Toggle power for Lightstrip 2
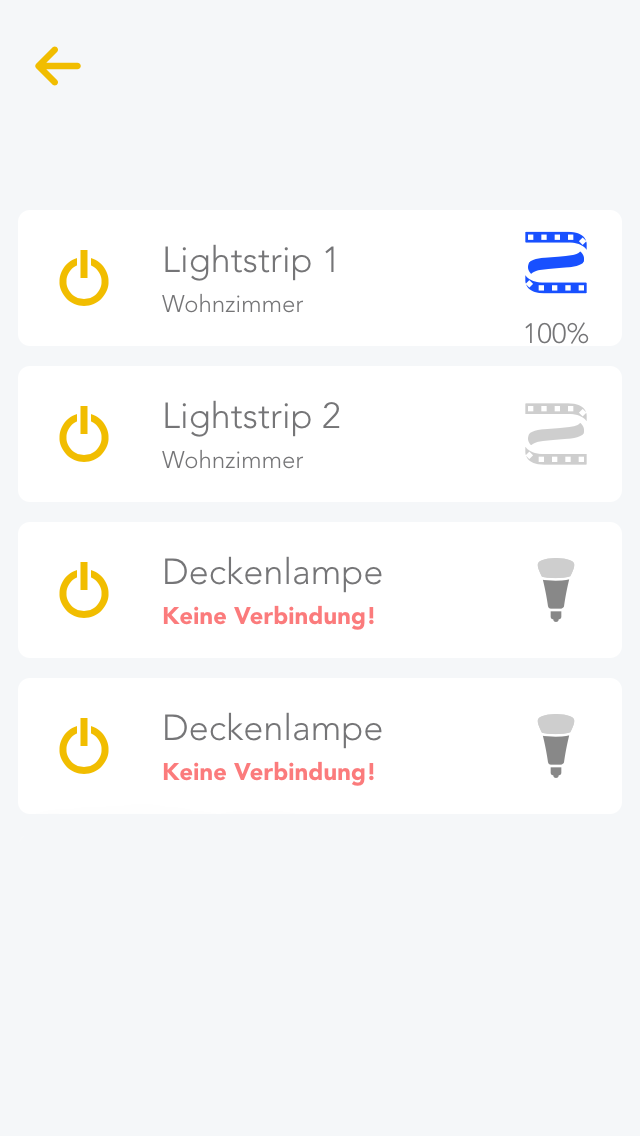The height and width of the screenshot is (1136, 640). pyautogui.click(x=84, y=434)
